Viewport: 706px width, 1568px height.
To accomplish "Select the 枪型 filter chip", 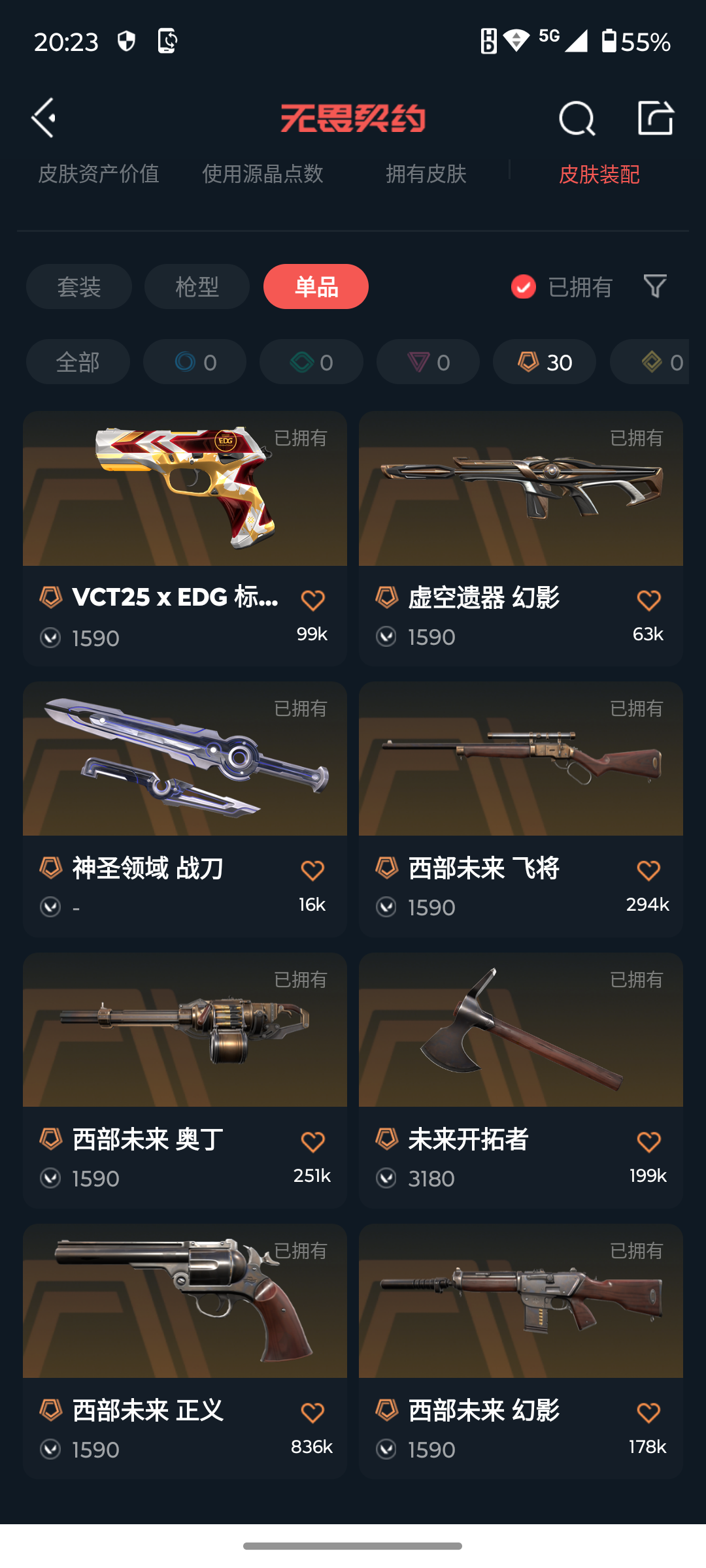I will tap(197, 287).
